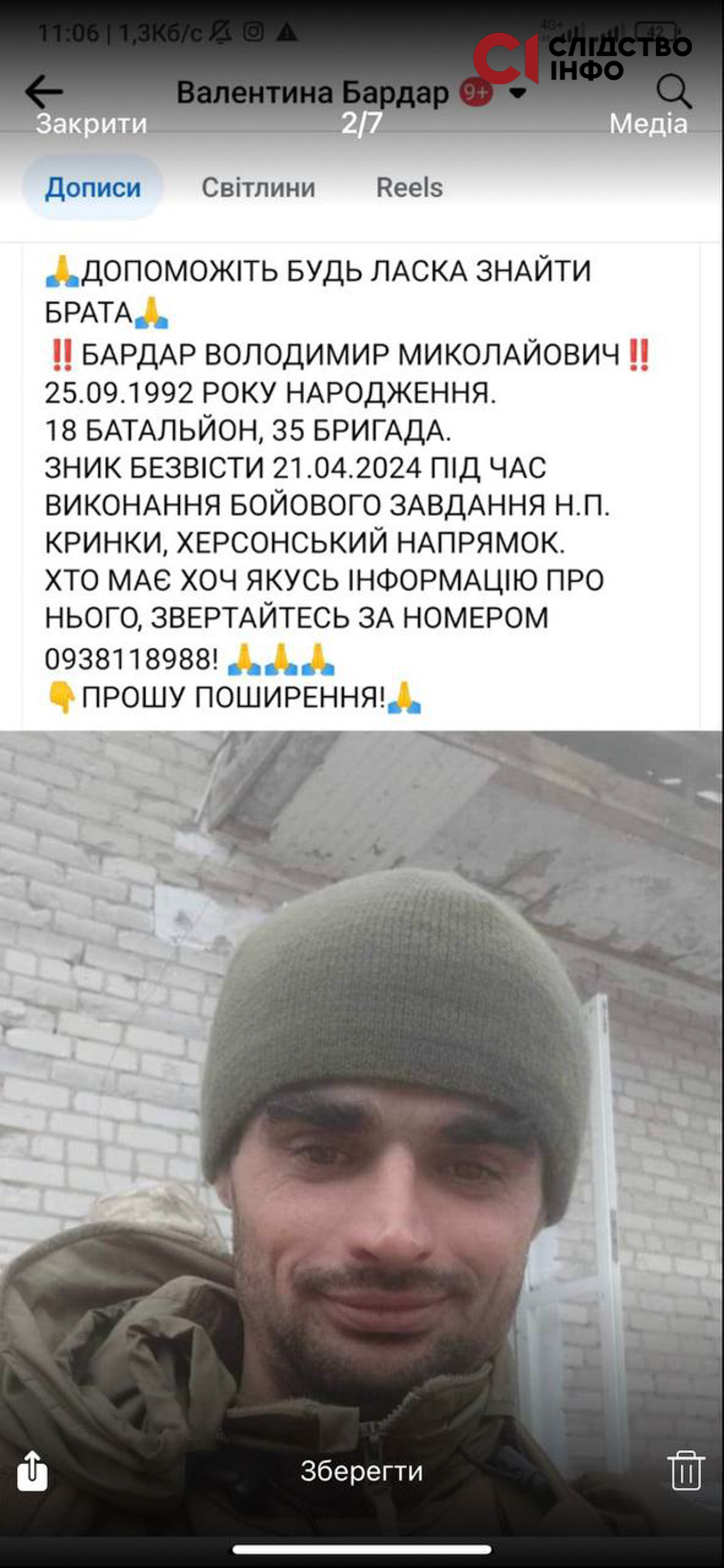Viewport: 724px width, 1568px height.
Task: Delete this image with the trash icon
Action: click(685, 1470)
